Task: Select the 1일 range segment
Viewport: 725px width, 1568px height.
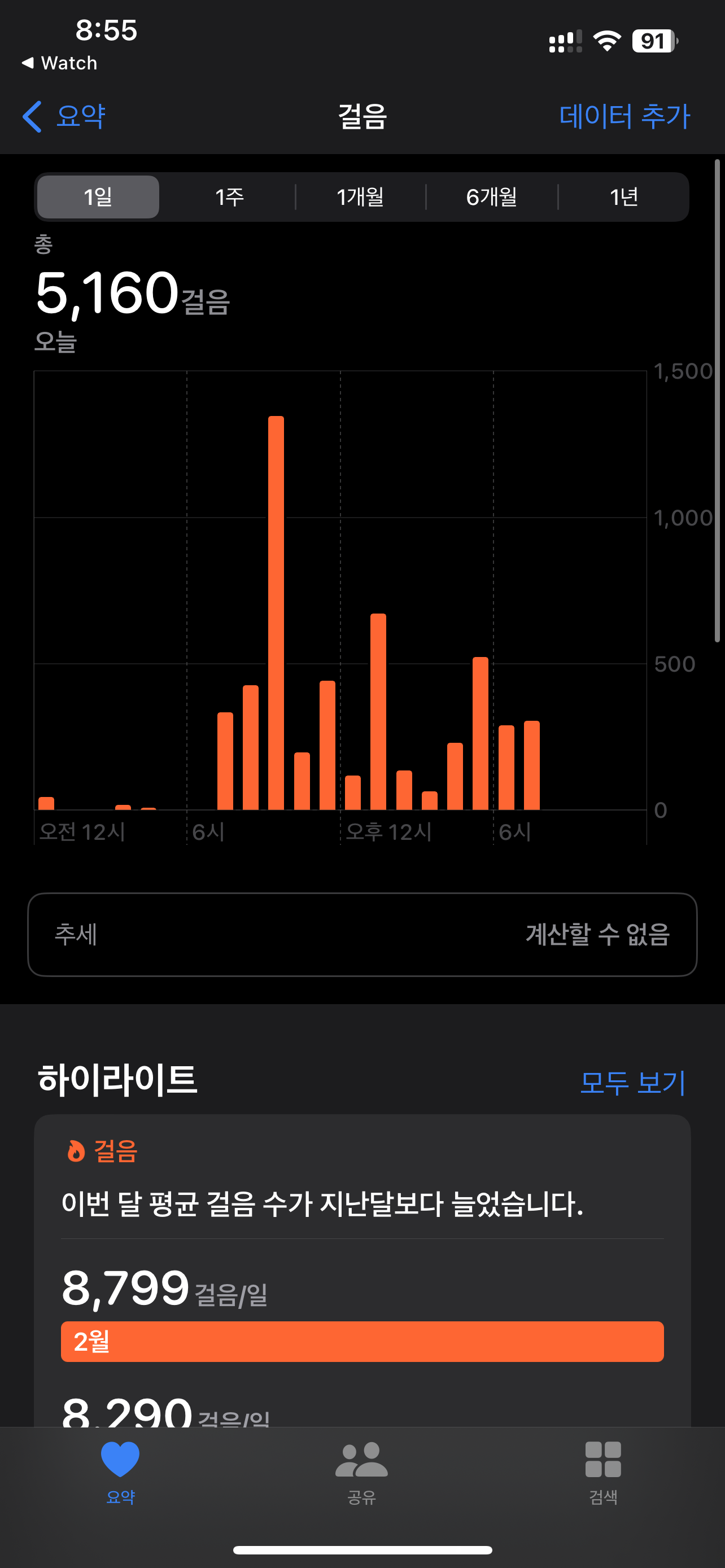Action: [98, 196]
